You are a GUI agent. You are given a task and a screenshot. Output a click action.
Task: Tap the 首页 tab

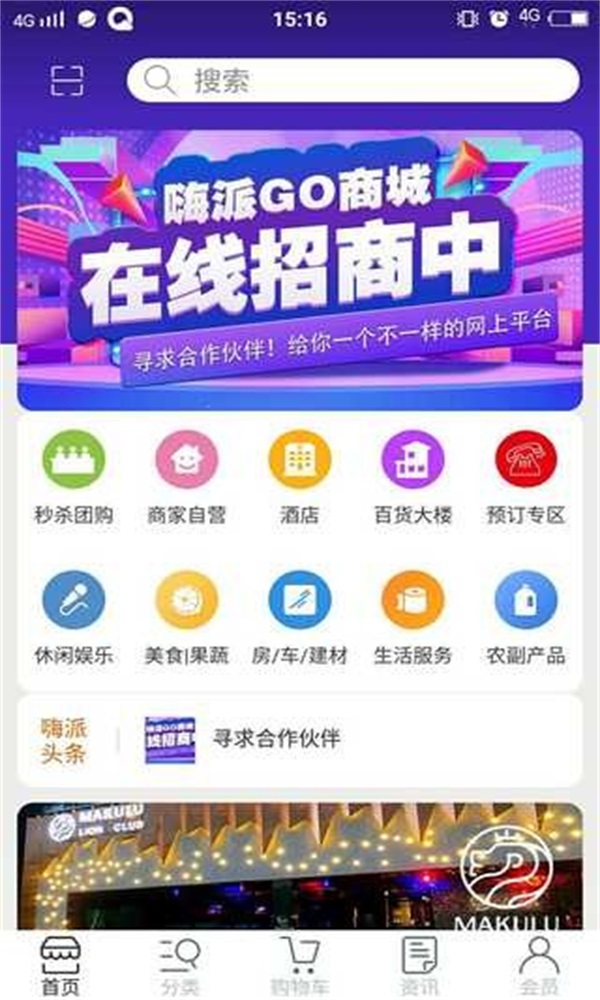[x=61, y=966]
